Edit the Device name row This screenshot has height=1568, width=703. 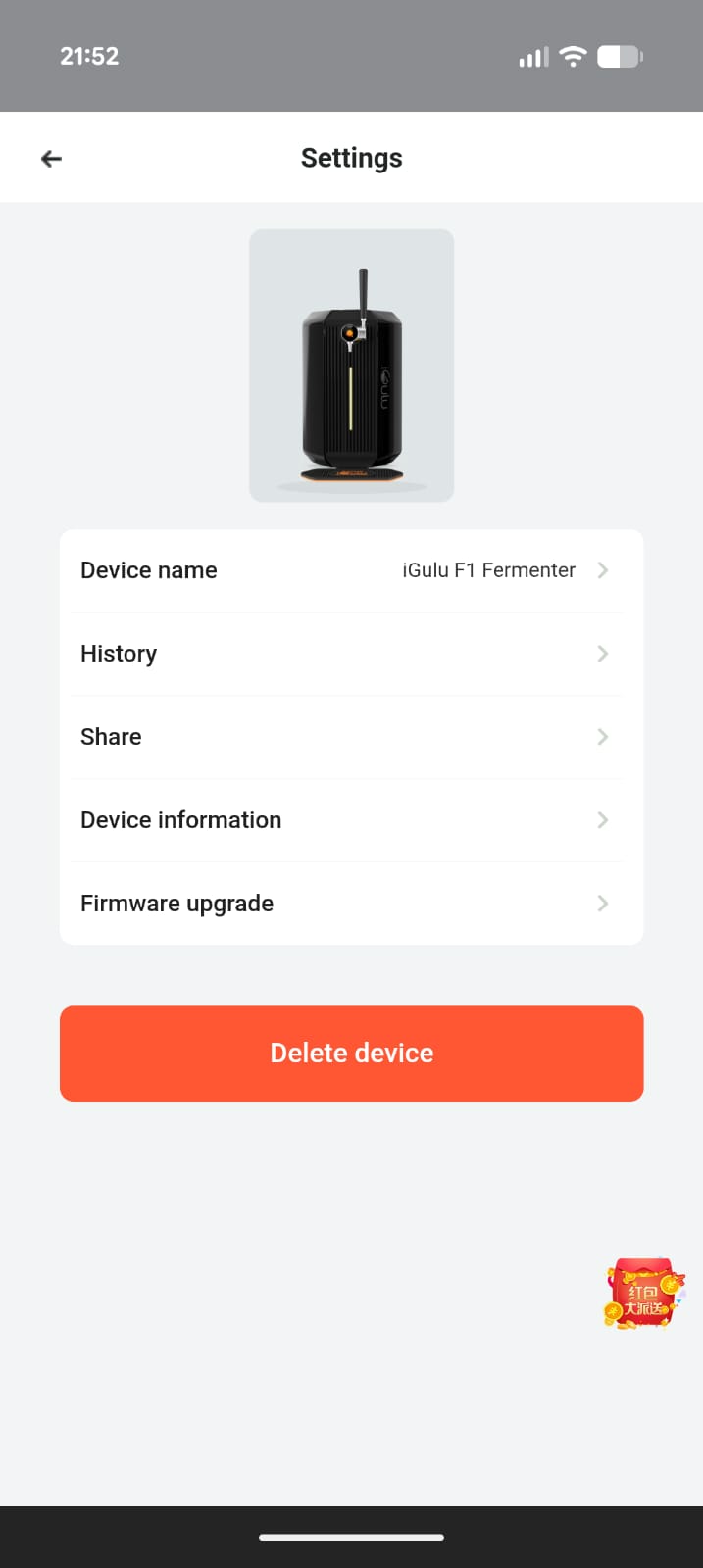click(x=351, y=570)
